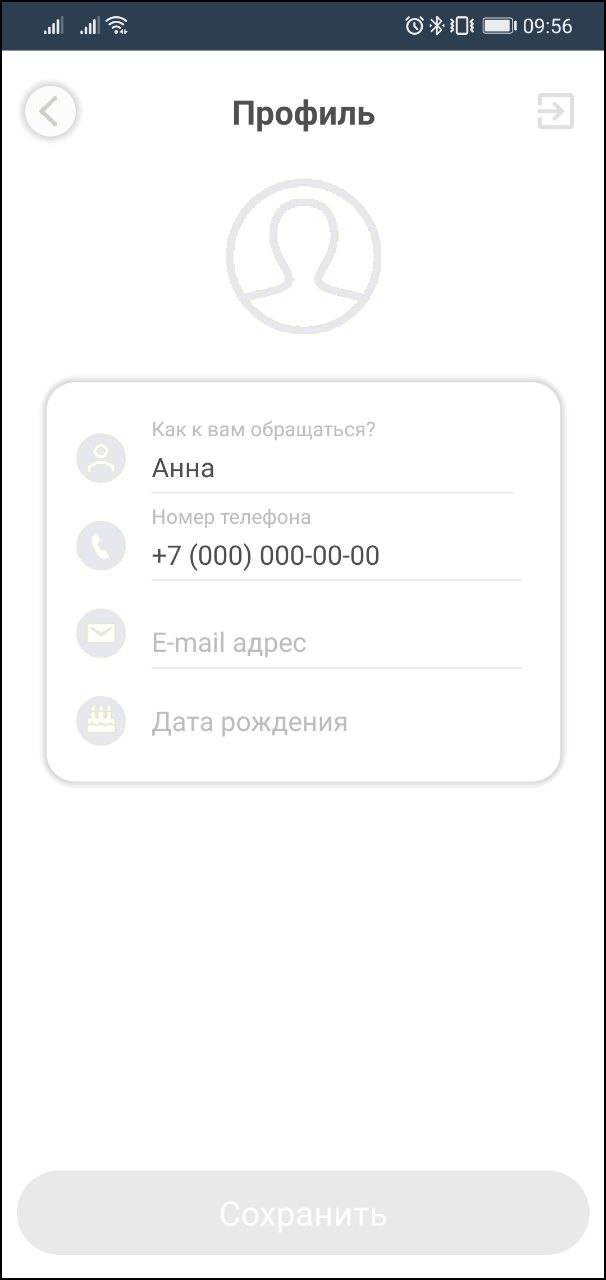
Task: Edit the Номер телефона field
Action: (335, 556)
